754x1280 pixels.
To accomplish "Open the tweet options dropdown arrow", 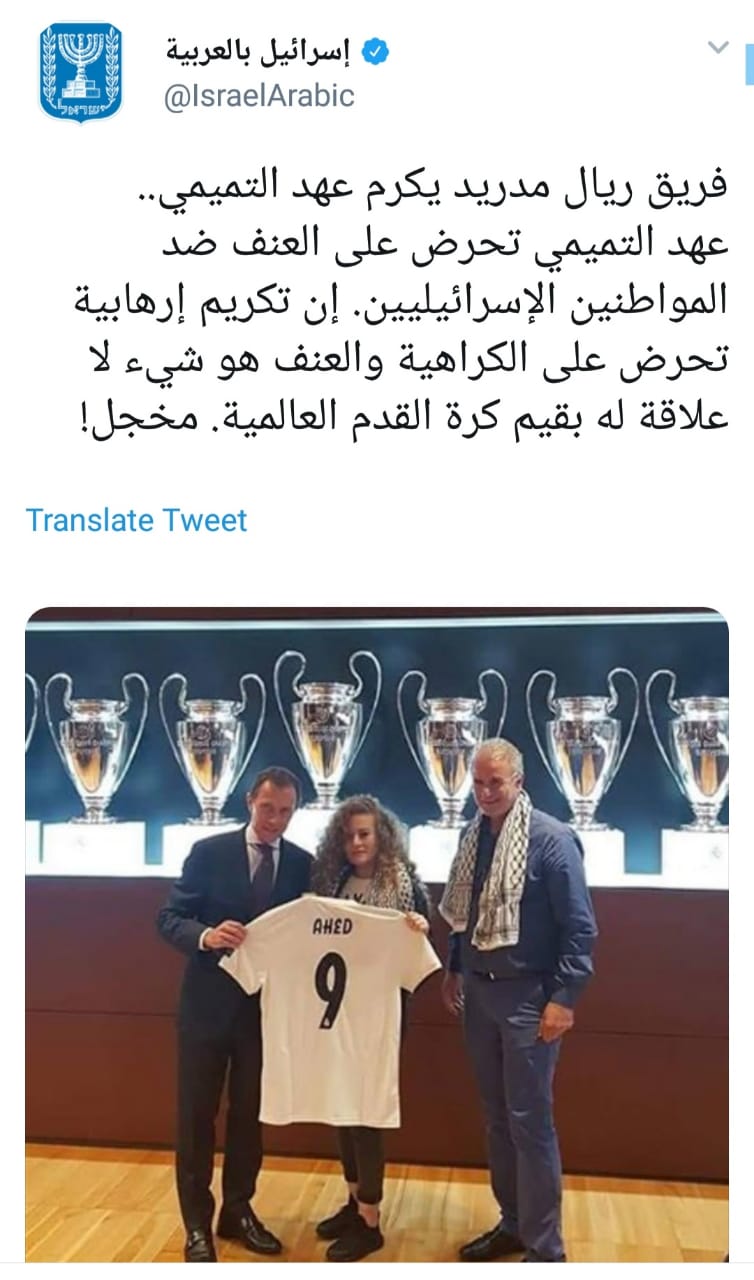I will 720,48.
